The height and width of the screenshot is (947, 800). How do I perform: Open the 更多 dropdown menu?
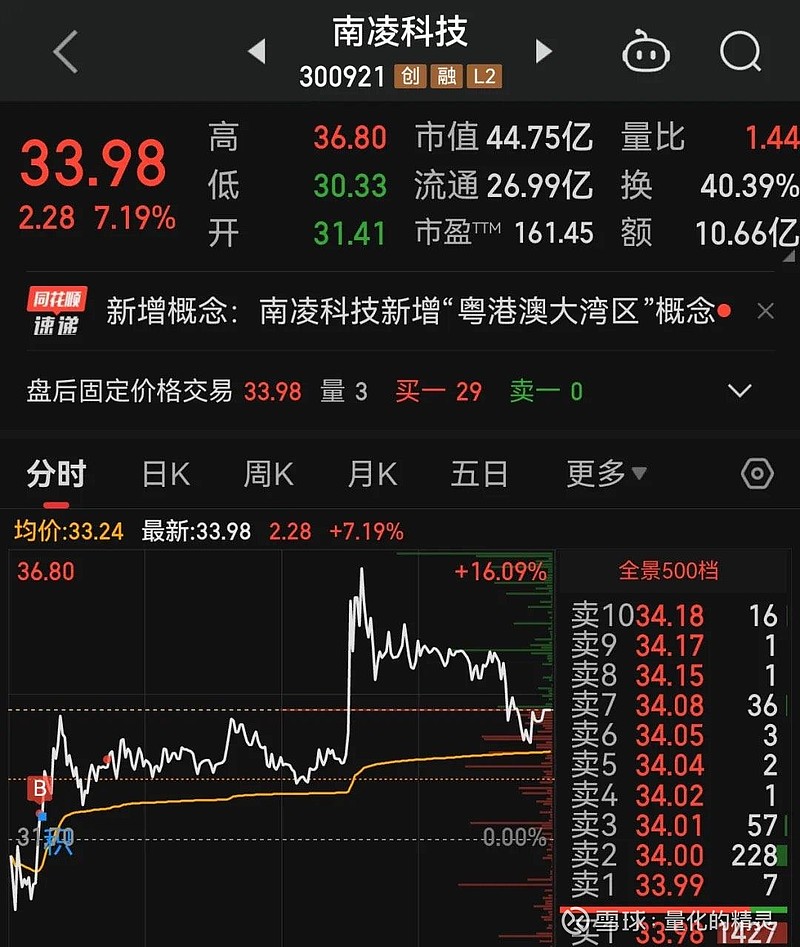604,474
